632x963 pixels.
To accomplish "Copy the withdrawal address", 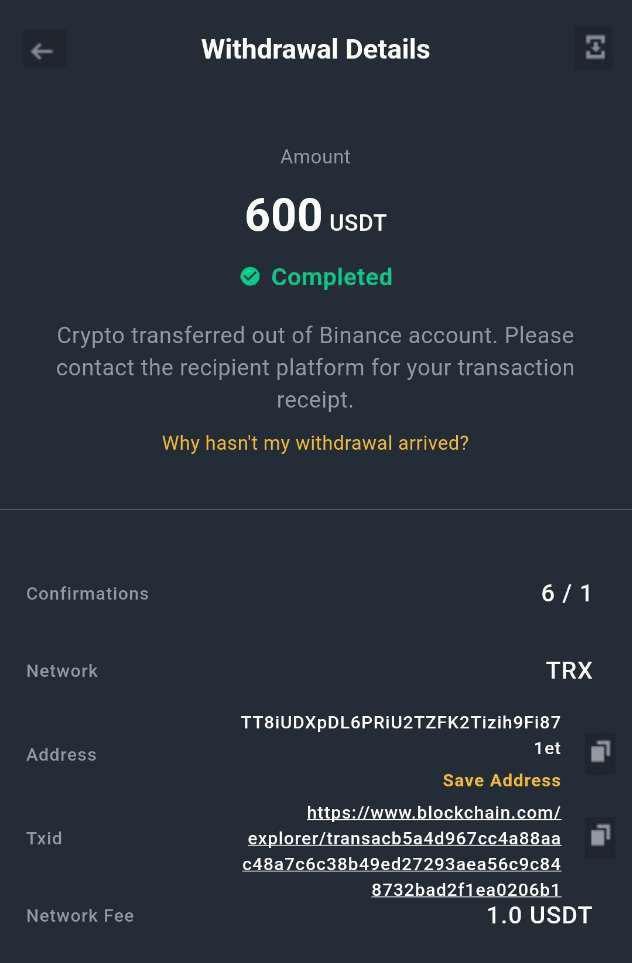I will click(x=600, y=752).
